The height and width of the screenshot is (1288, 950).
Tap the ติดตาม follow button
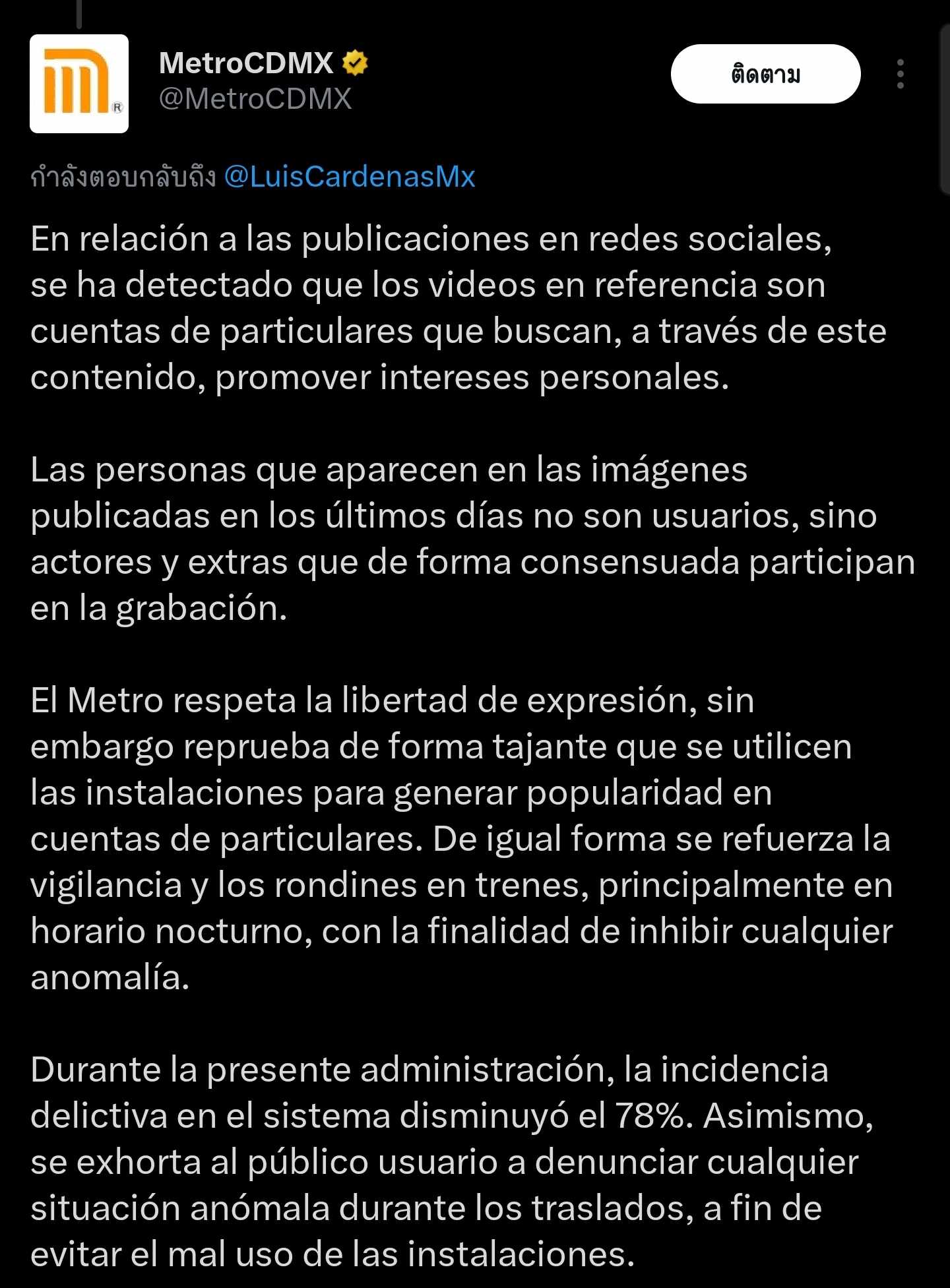coord(765,74)
